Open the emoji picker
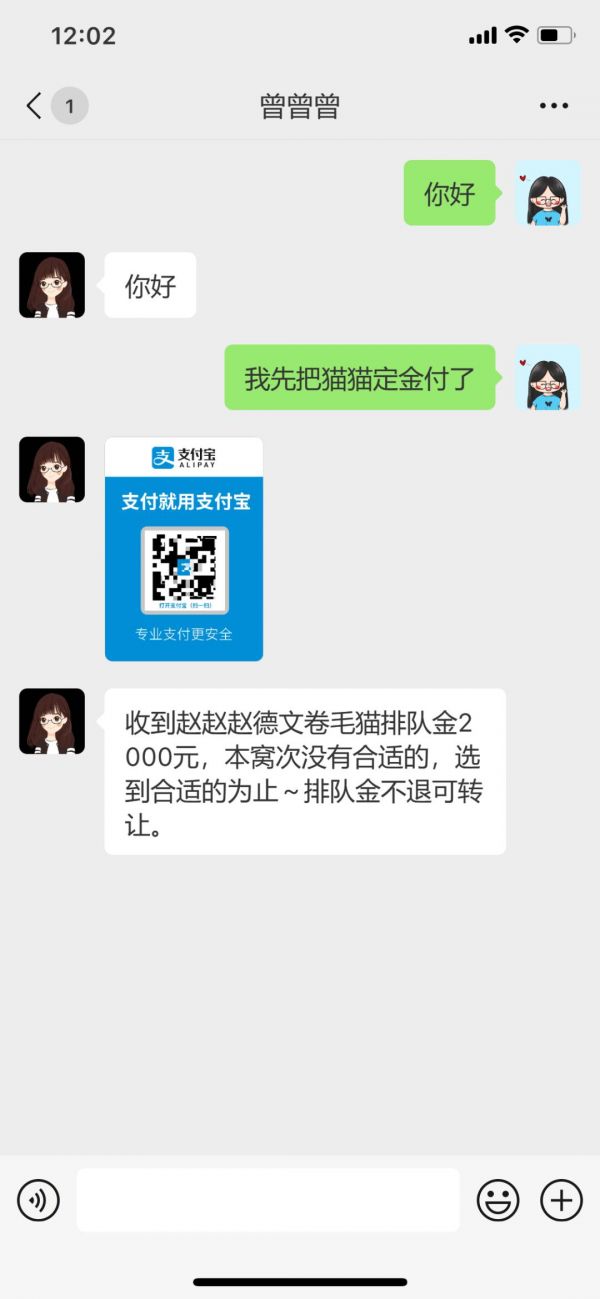Image resolution: width=600 pixels, height=1299 pixels. coord(497,1200)
